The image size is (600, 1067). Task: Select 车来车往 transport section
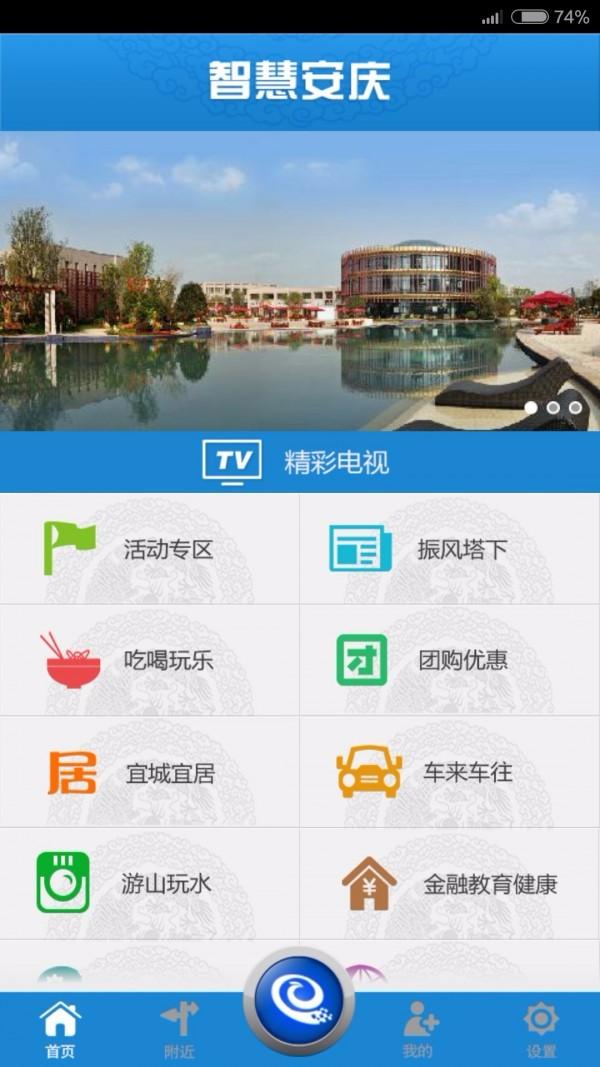pos(450,772)
